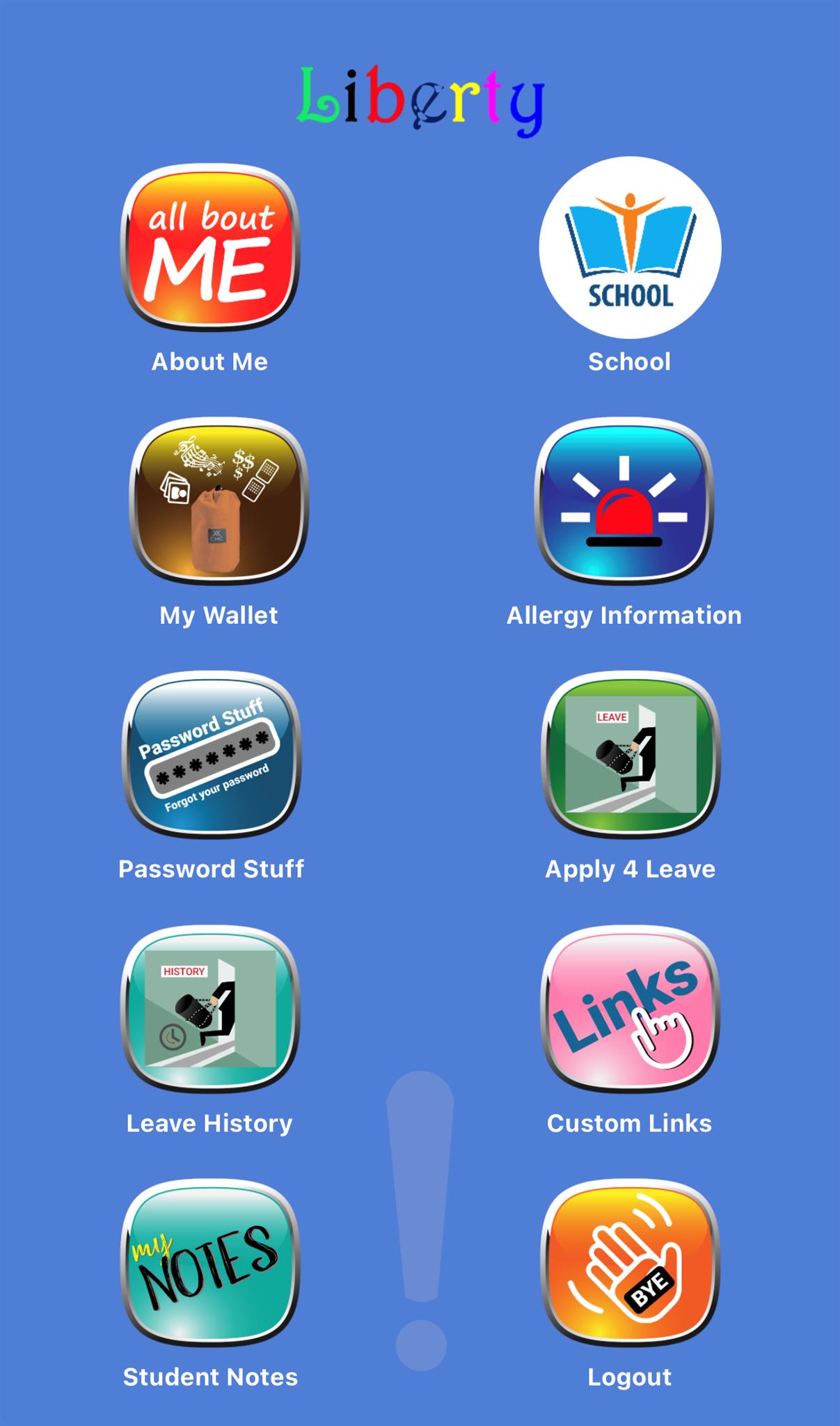Image resolution: width=840 pixels, height=1426 pixels.
Task: Select Apply 4 Leave
Action: pos(630,756)
